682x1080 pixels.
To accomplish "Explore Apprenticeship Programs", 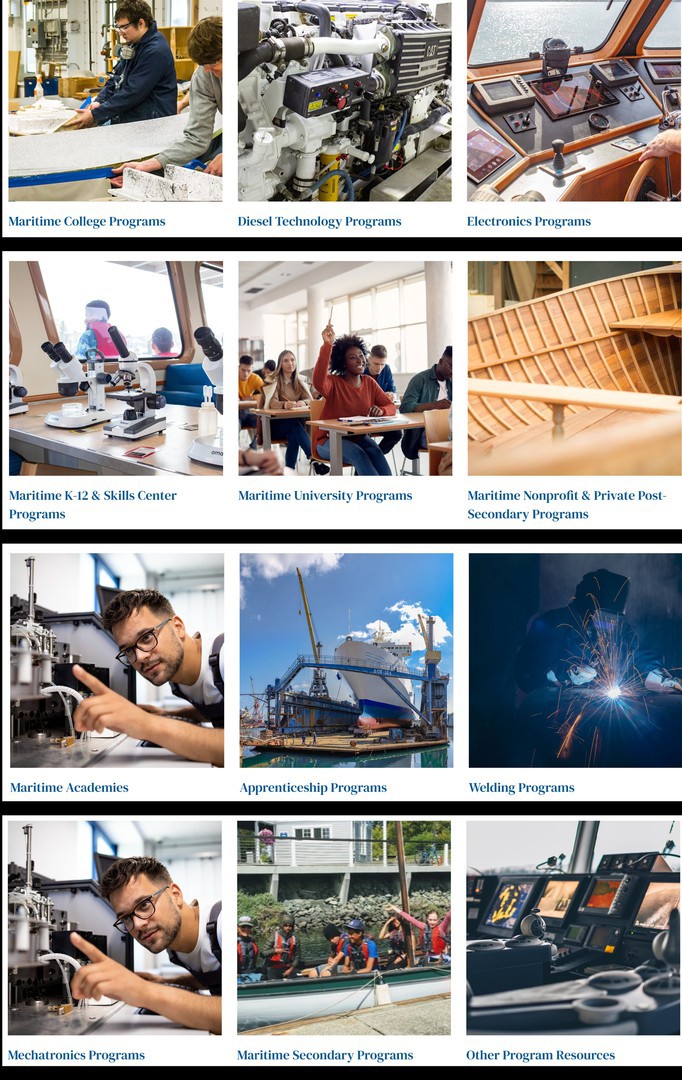I will point(313,787).
